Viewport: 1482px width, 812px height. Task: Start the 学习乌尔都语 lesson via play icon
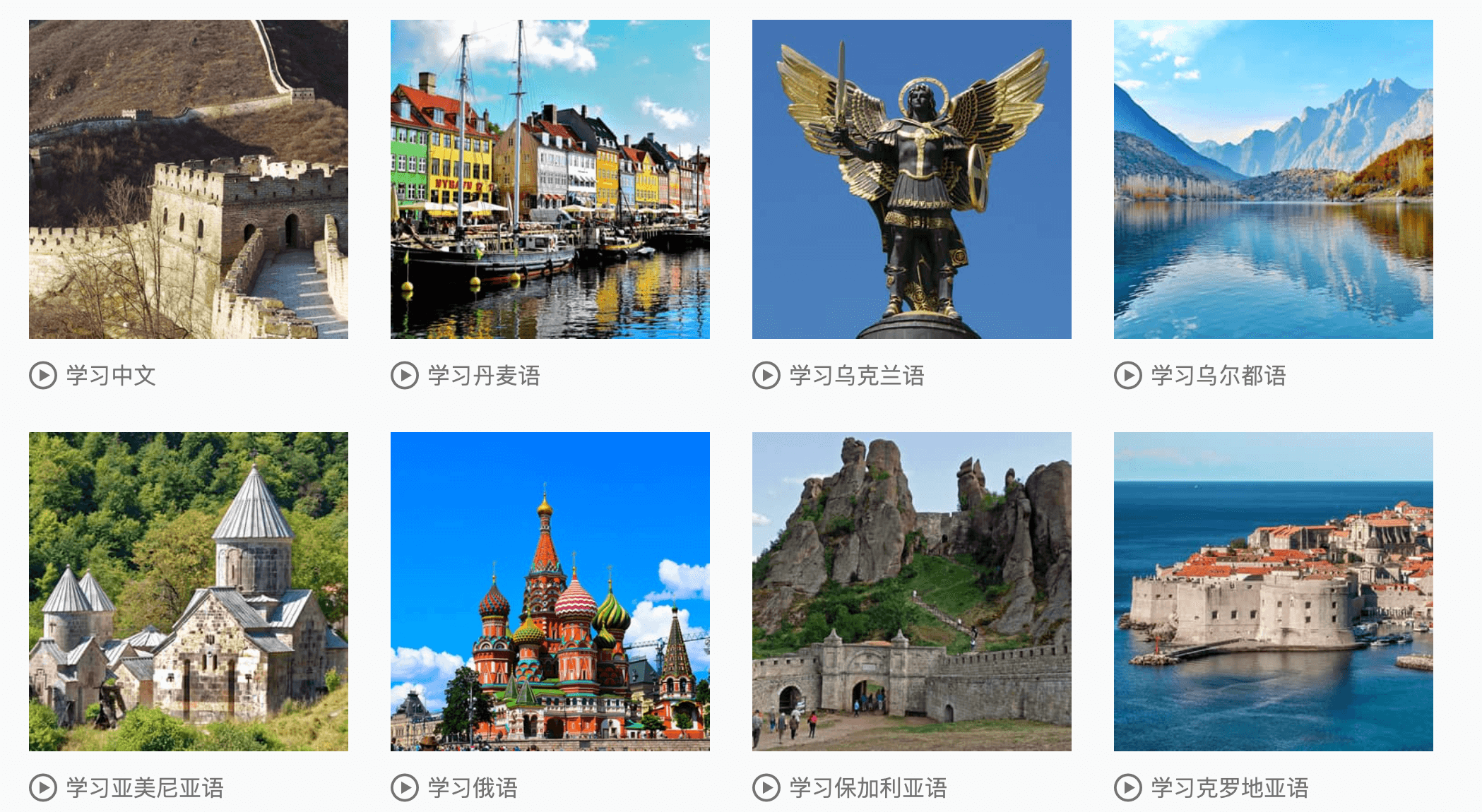[x=1128, y=375]
